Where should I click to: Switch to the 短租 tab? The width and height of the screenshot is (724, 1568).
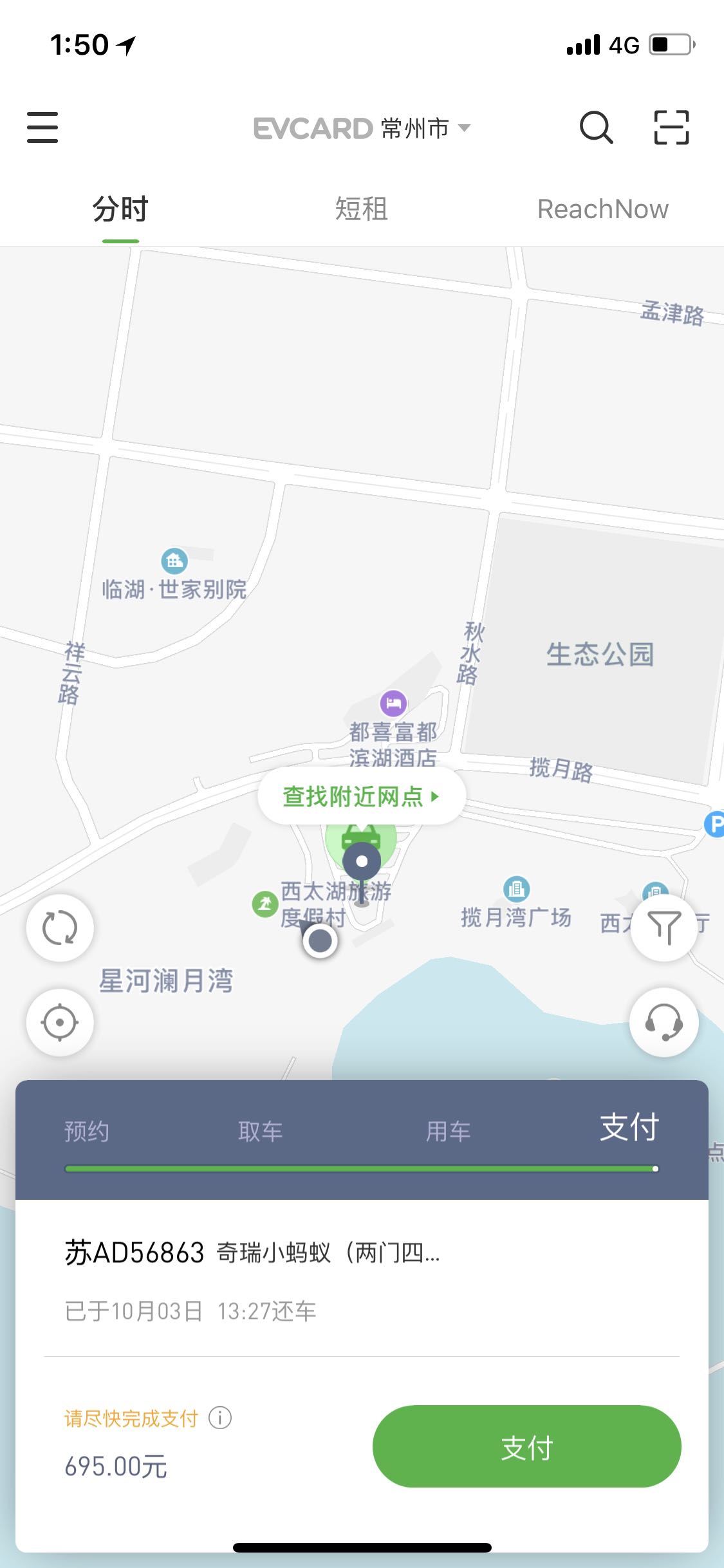tap(361, 210)
